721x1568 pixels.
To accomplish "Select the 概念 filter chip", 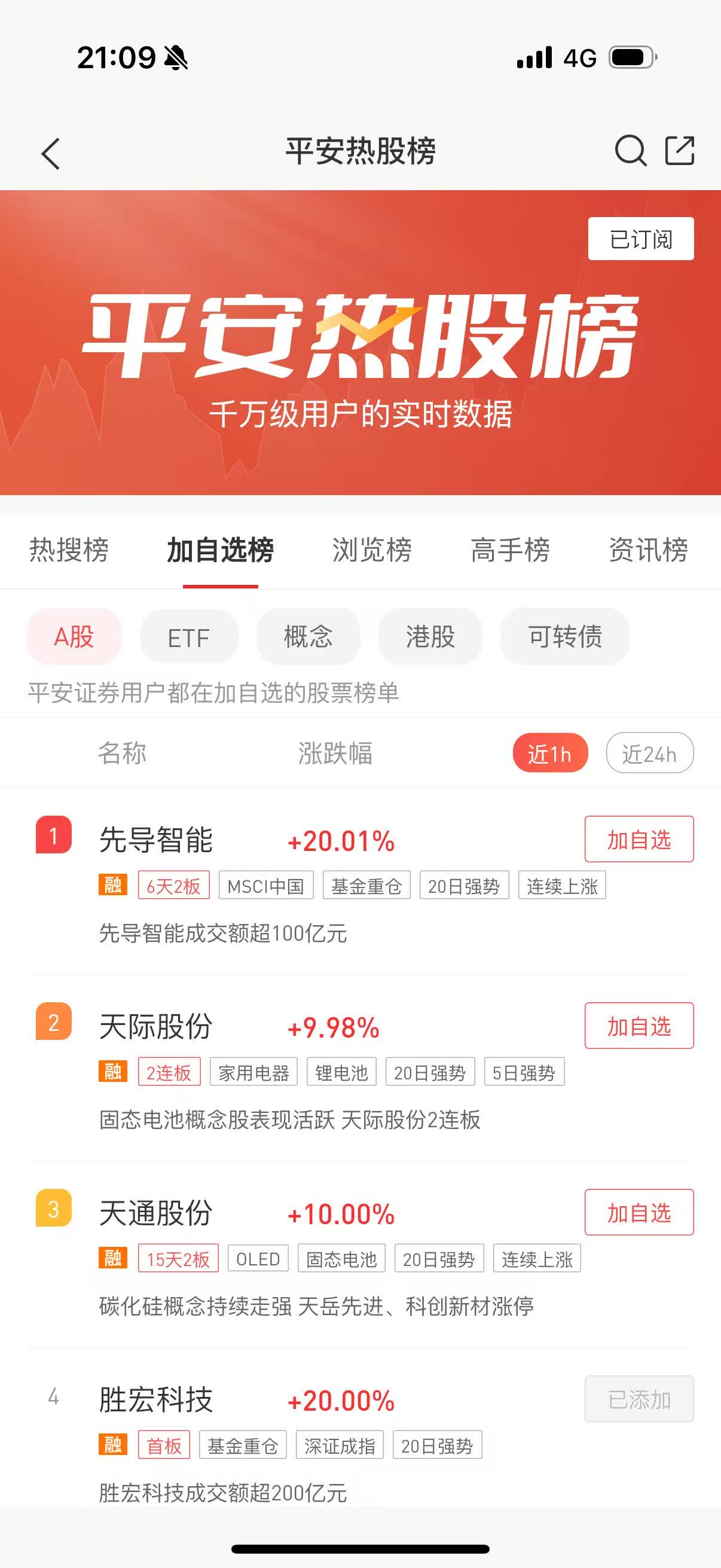I will click(308, 637).
